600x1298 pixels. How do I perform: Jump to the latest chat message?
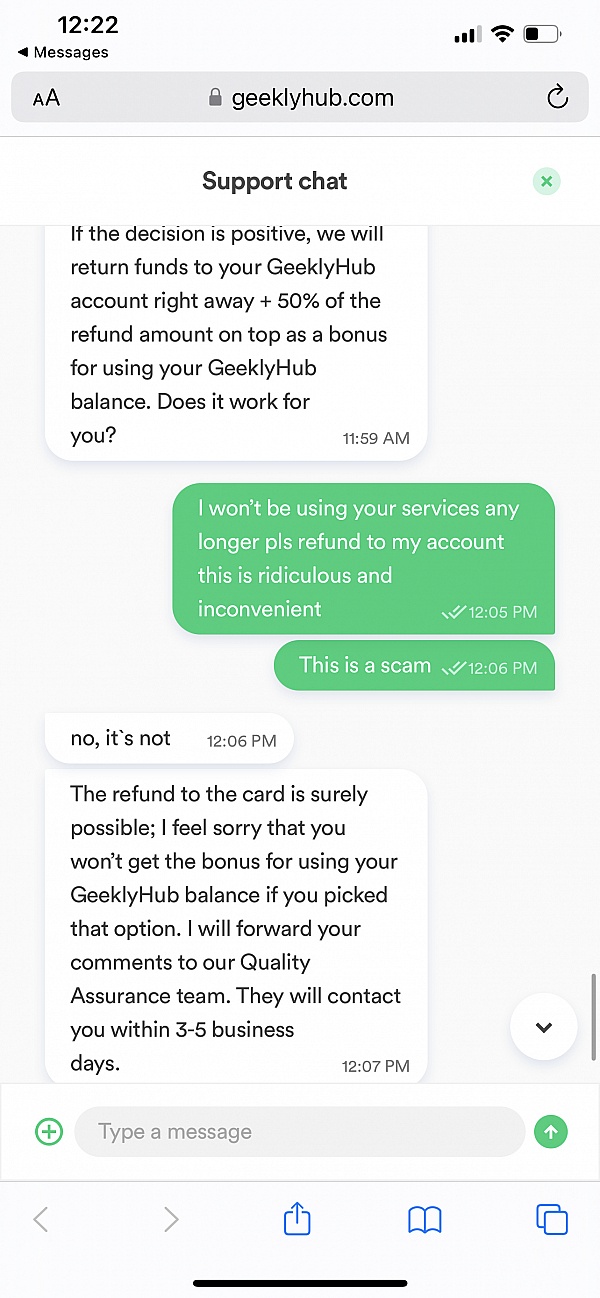544,1027
